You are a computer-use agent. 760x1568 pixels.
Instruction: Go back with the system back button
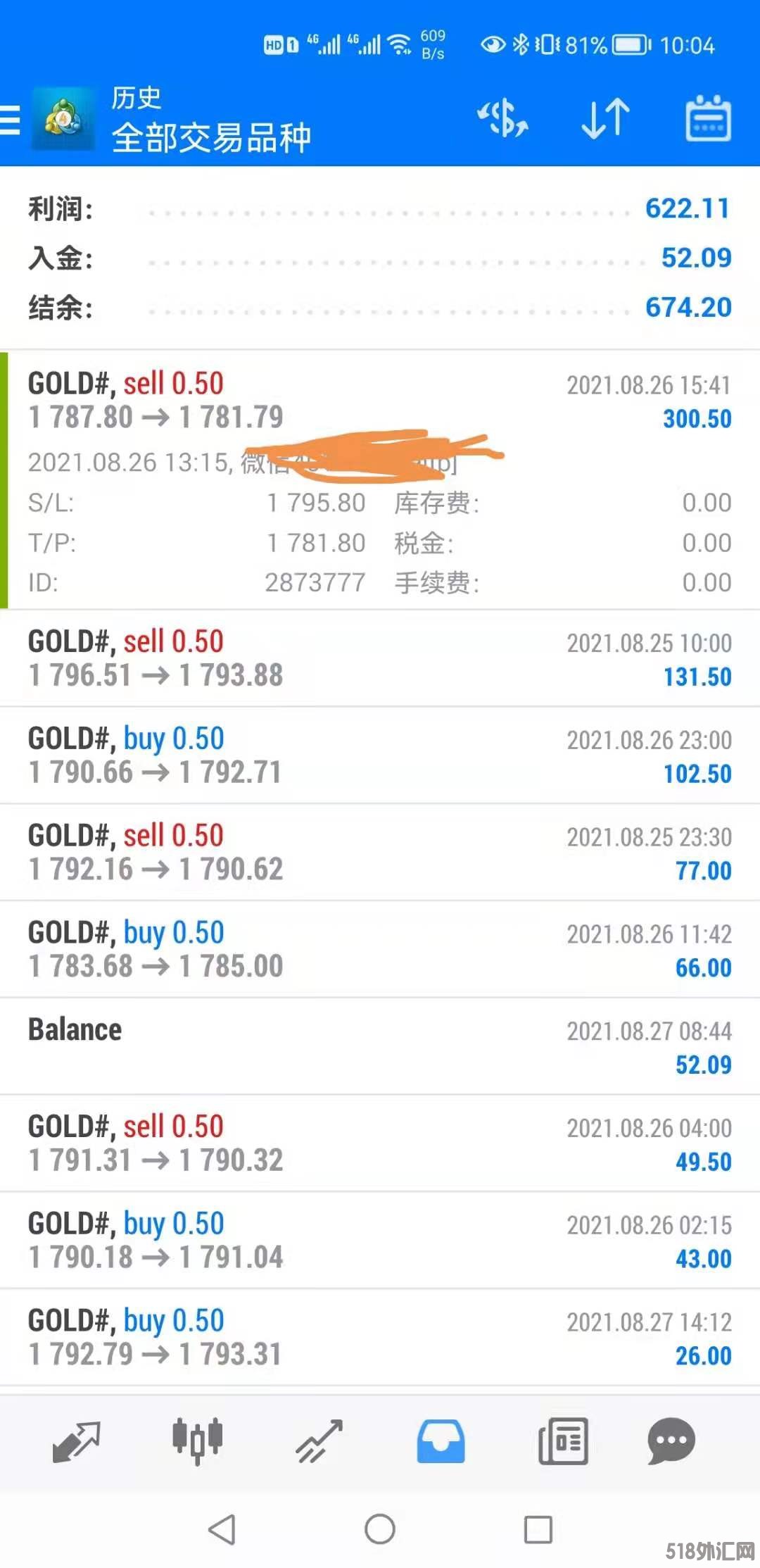[x=222, y=1529]
